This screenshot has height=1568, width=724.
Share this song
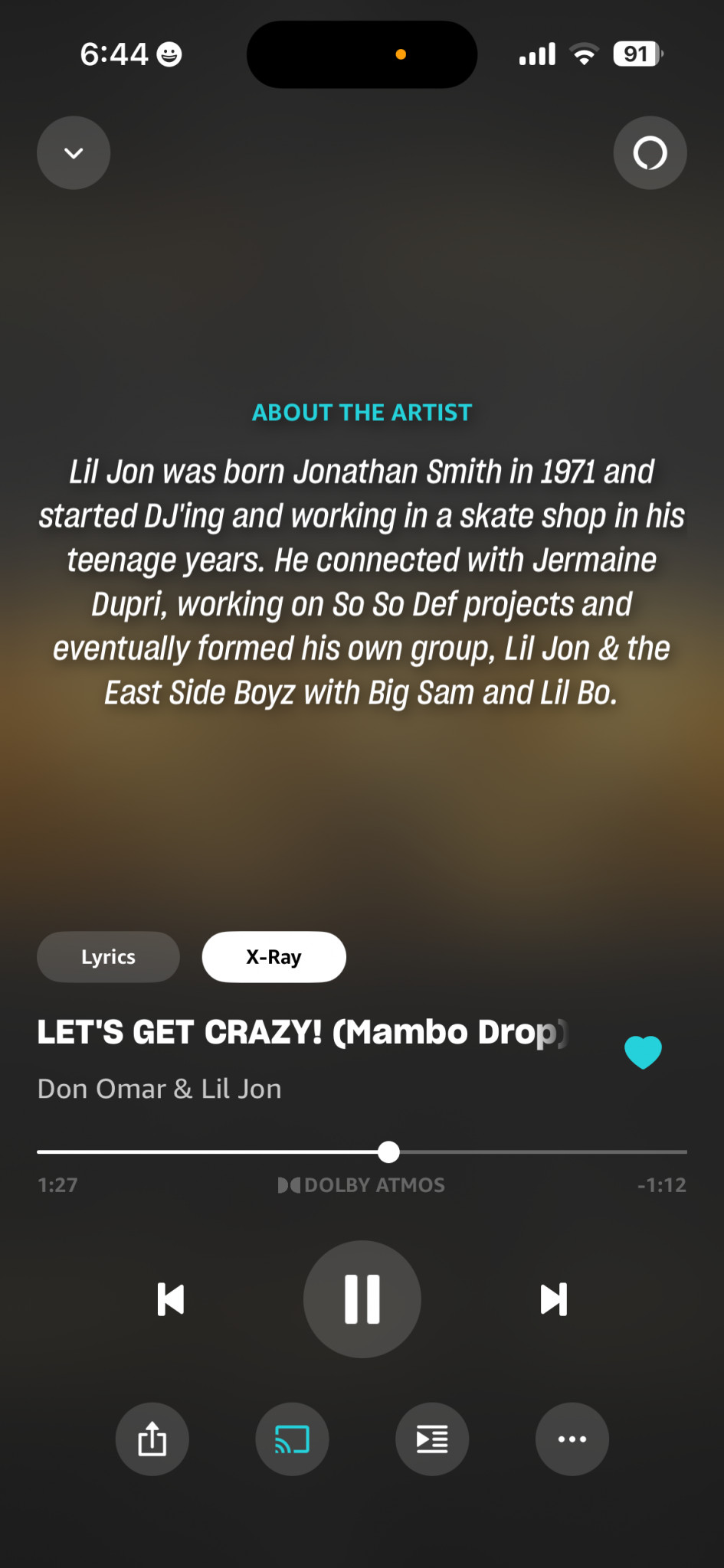tap(152, 1439)
